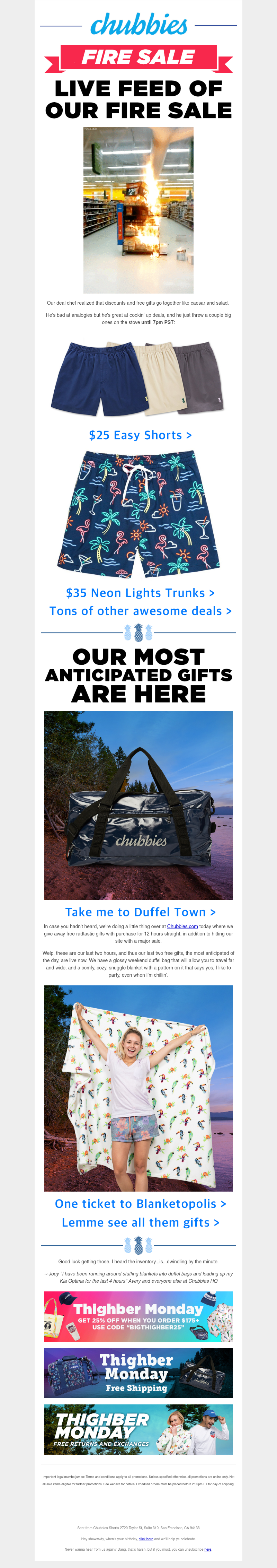Open the three easy shorts image
The height and width of the screenshot is (1568, 277).
tap(138, 377)
